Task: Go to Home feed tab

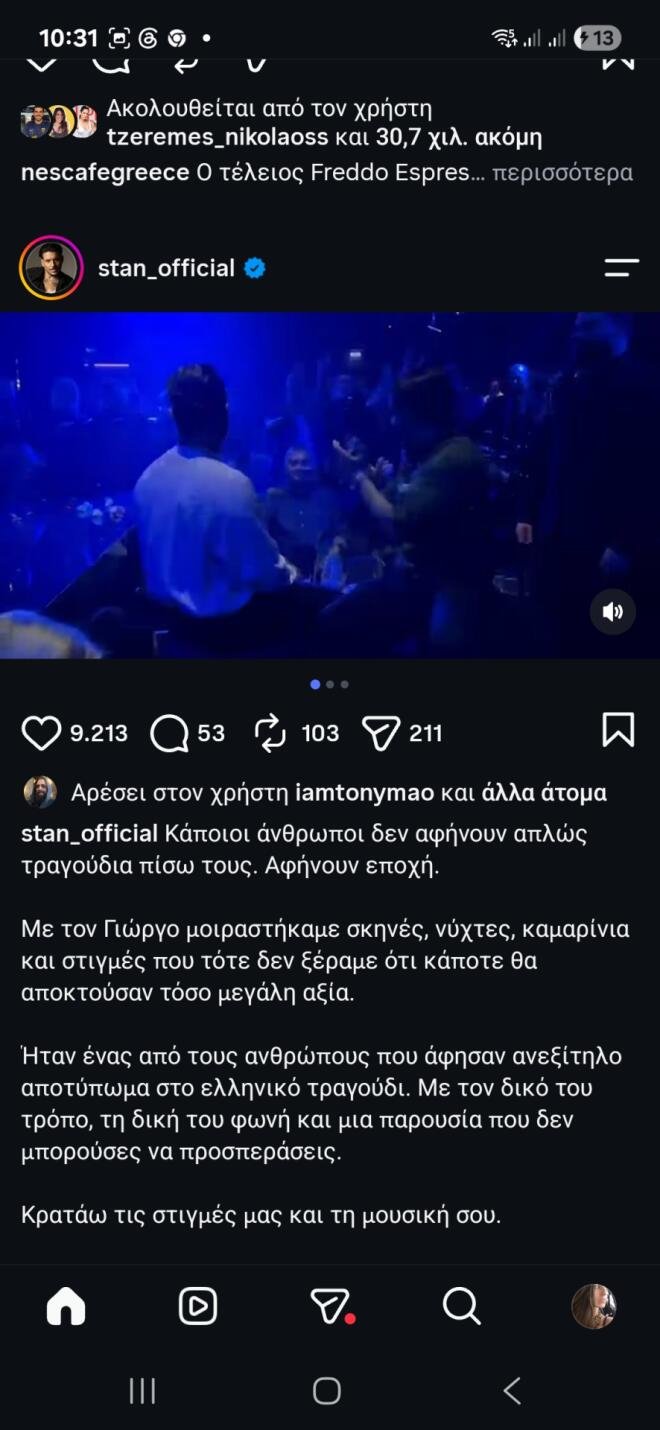Action: tap(66, 1306)
